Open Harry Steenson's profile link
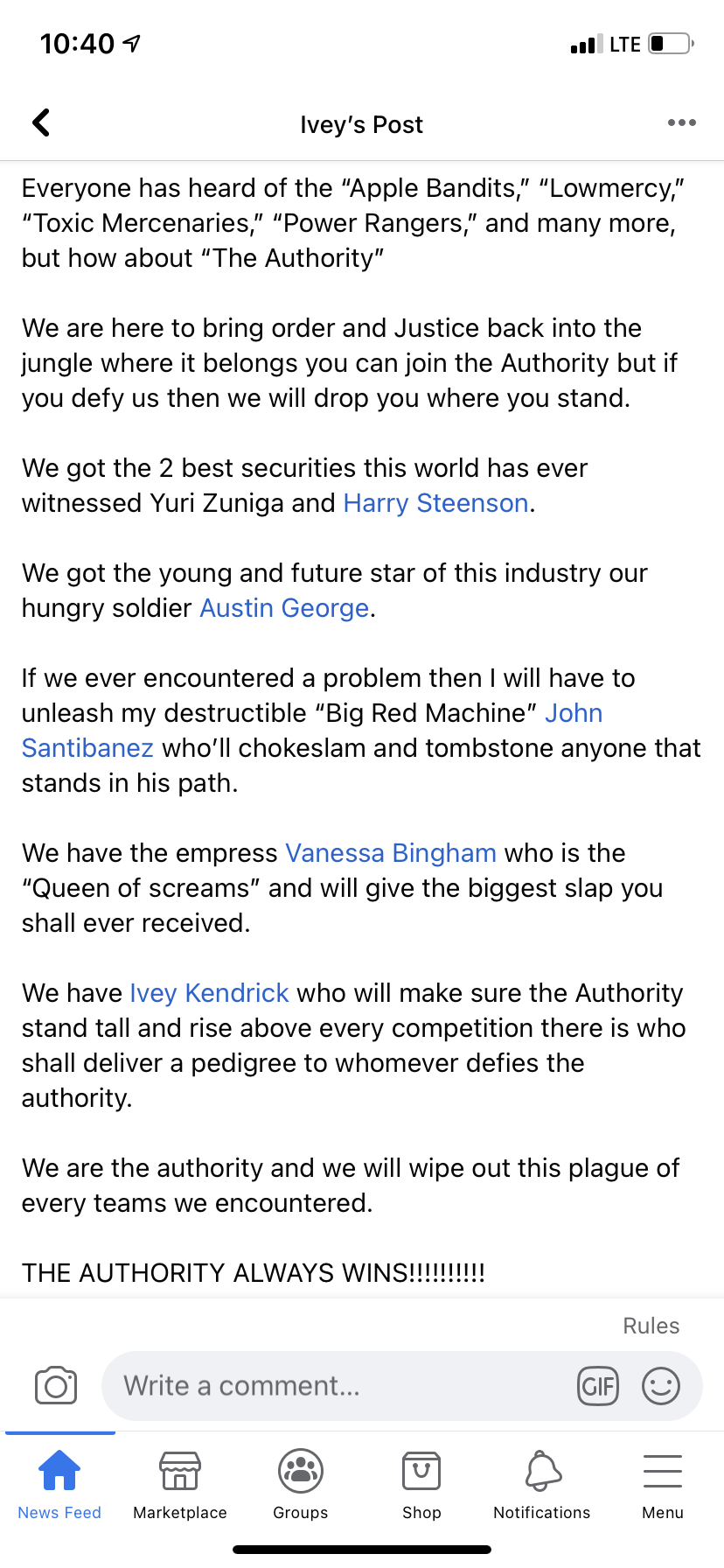The height and width of the screenshot is (1568, 724). pyautogui.click(x=435, y=503)
